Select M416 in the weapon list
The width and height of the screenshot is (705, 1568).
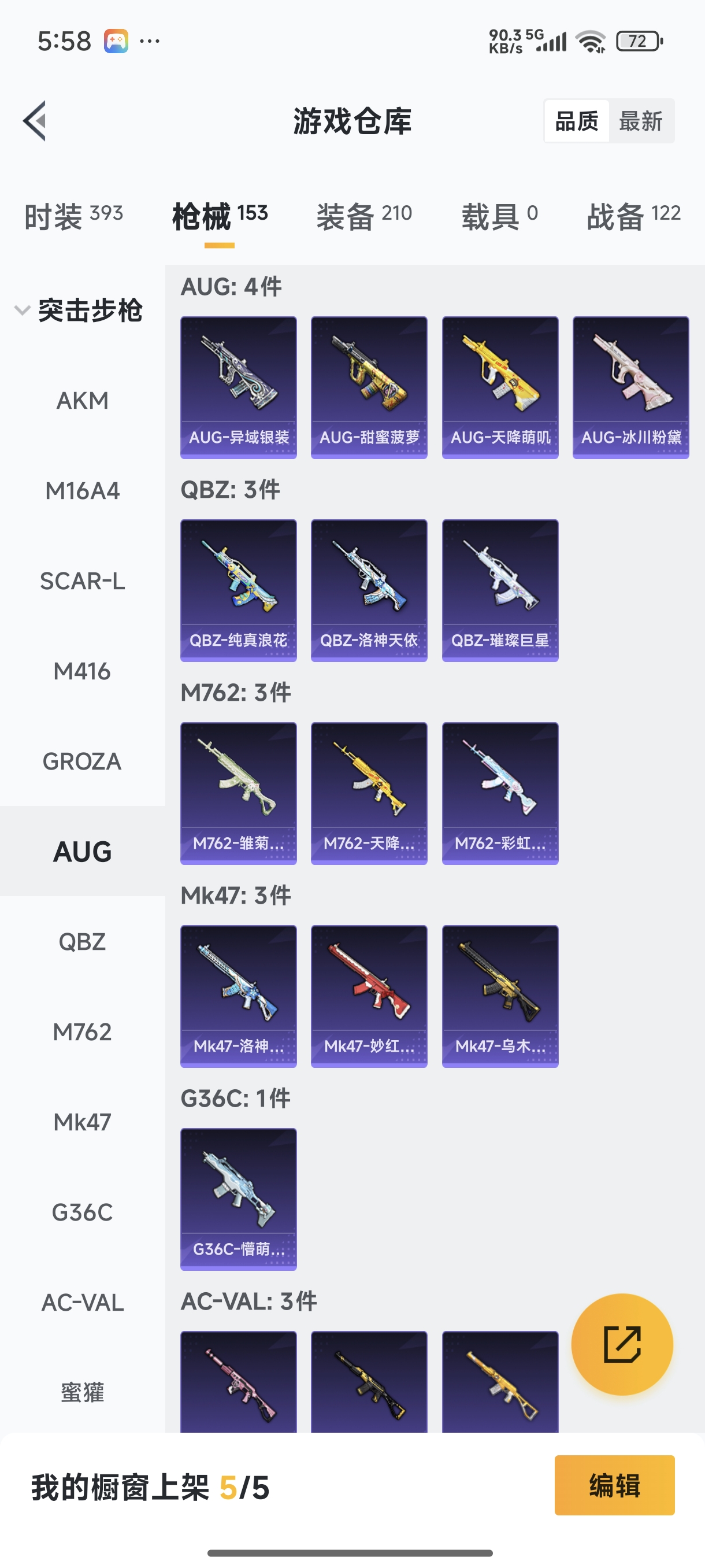(x=82, y=671)
